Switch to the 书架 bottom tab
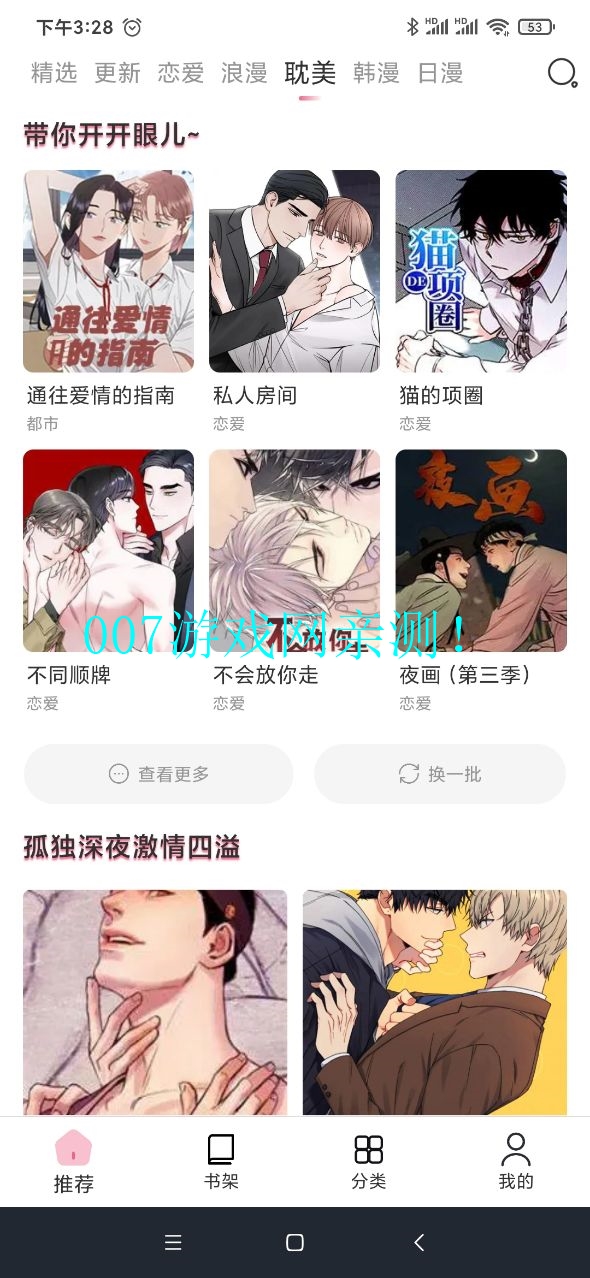This screenshot has height=1278, width=590. pos(221,1162)
